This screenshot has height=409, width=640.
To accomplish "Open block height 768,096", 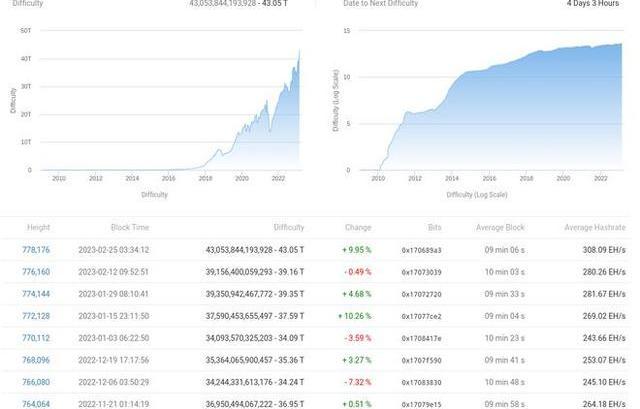I will pos(36,359).
